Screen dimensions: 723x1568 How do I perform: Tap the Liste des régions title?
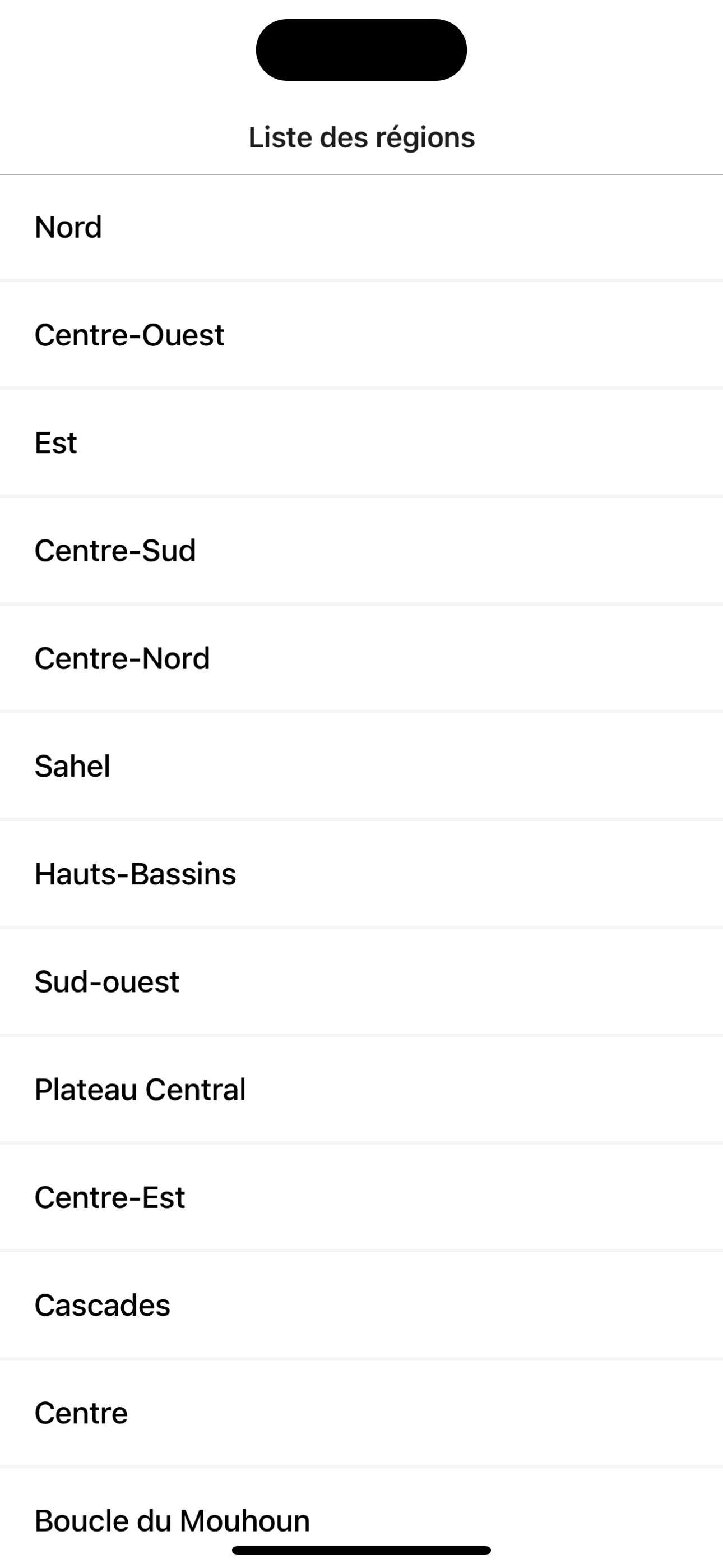tap(361, 137)
